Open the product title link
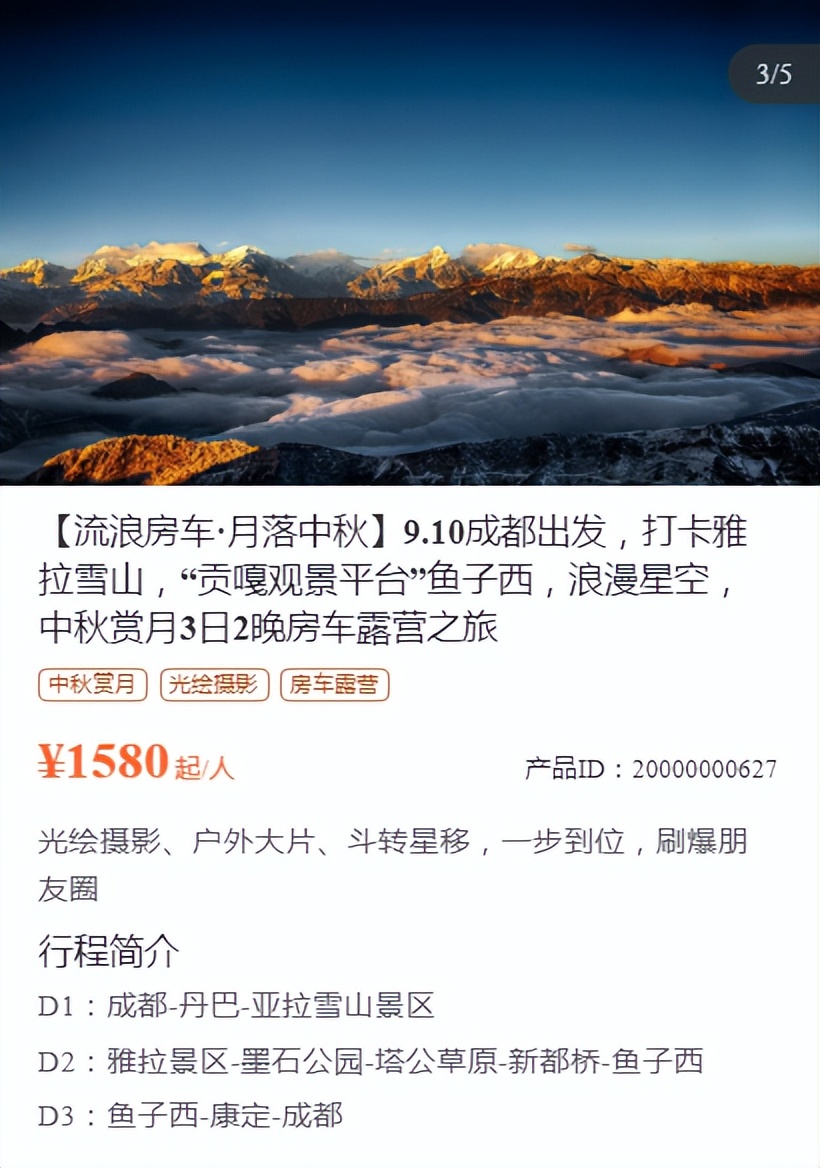 (x=400, y=575)
